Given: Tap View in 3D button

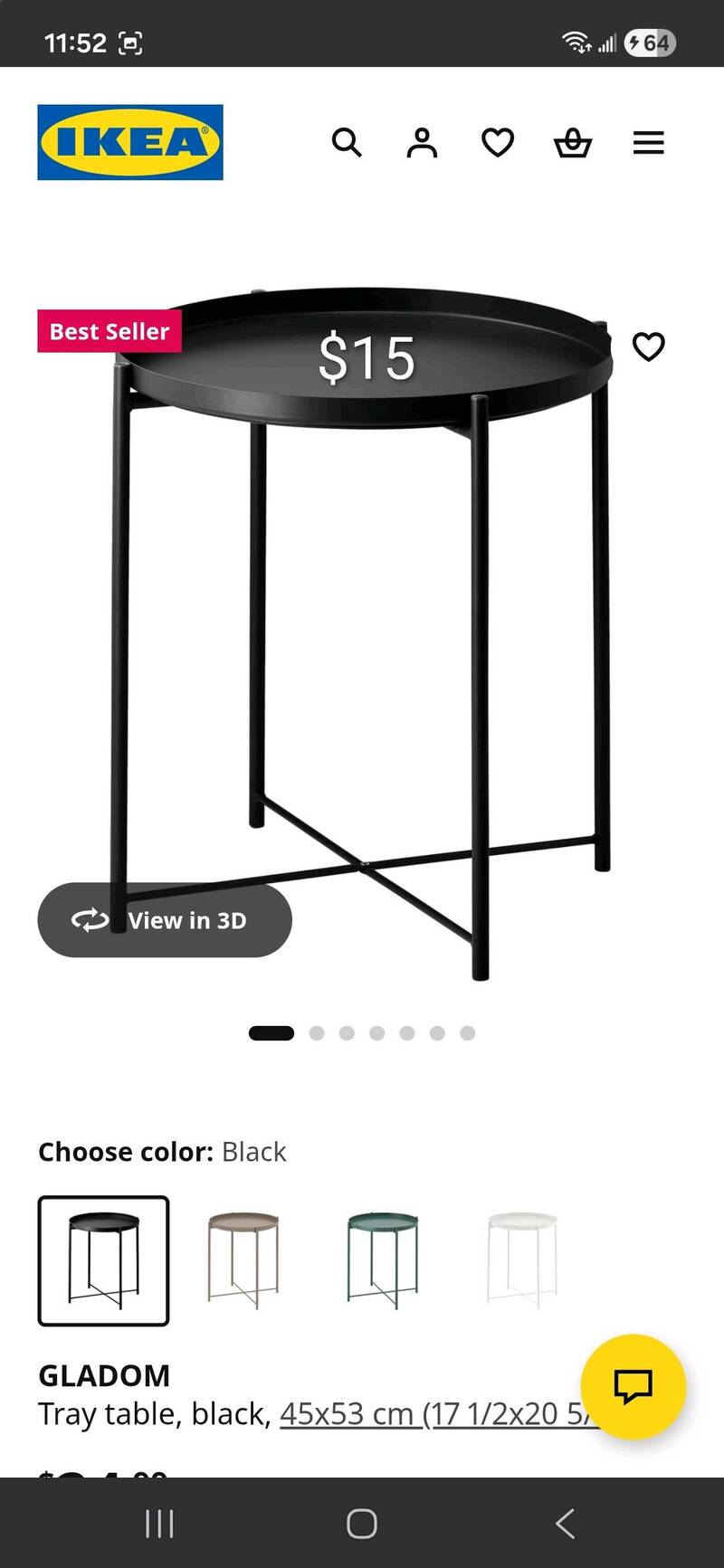Looking at the screenshot, I should click(x=165, y=920).
